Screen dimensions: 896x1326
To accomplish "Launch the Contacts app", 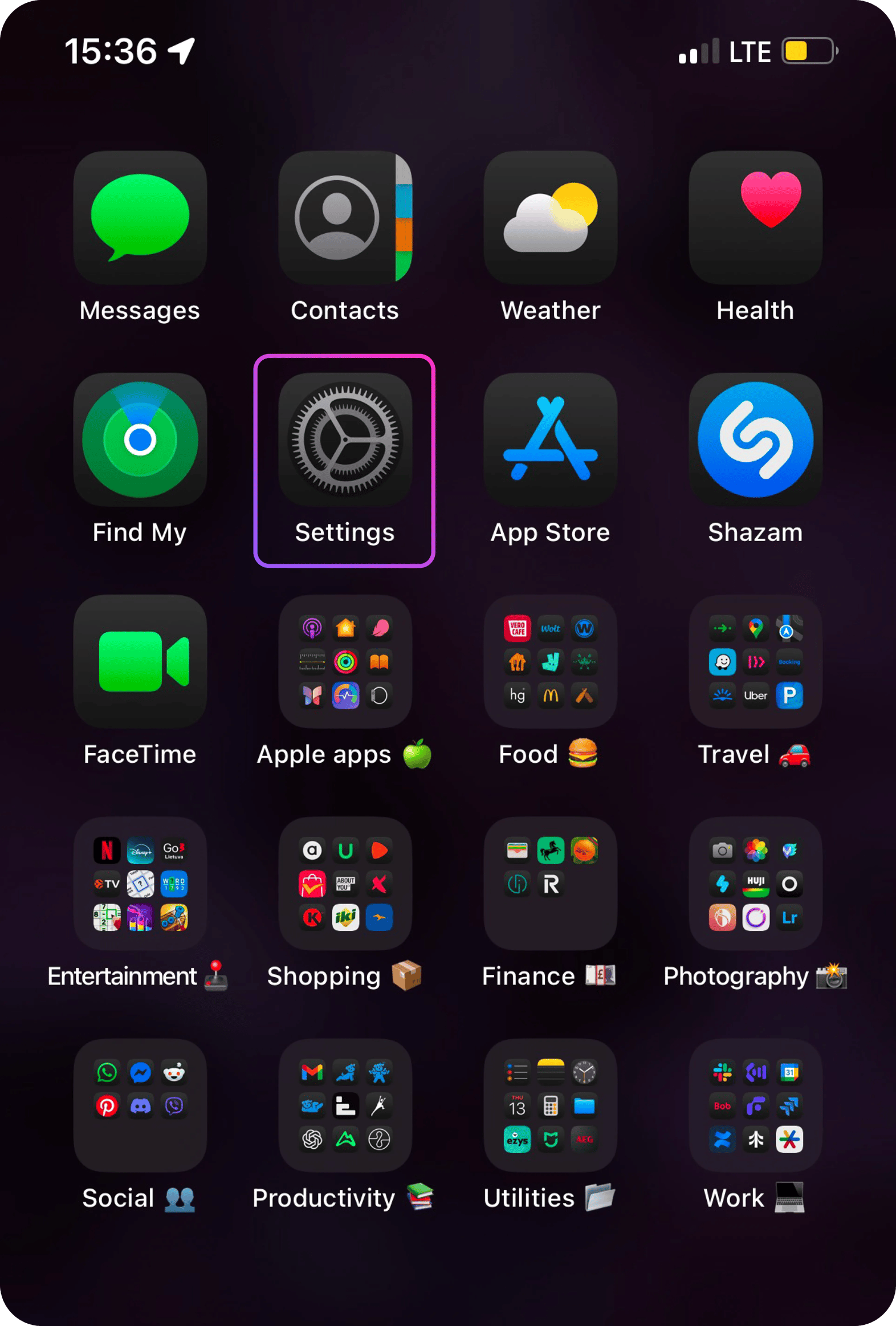I will [x=344, y=217].
